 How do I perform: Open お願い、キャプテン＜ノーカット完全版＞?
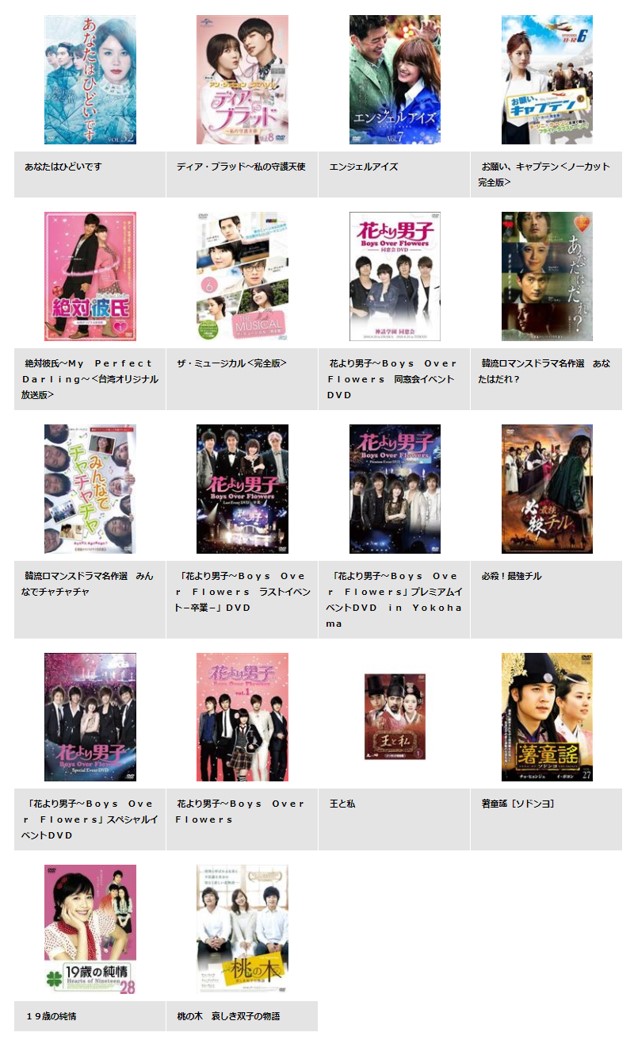(x=546, y=80)
